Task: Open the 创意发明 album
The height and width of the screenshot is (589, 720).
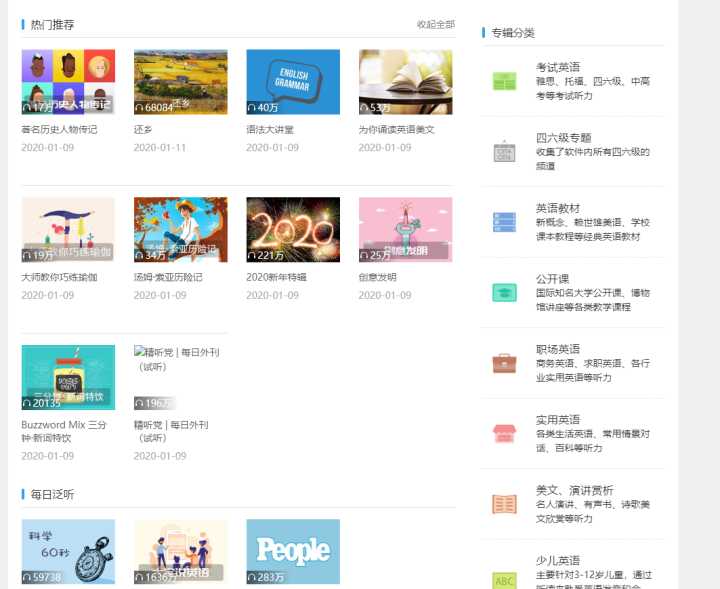Action: click(405, 229)
